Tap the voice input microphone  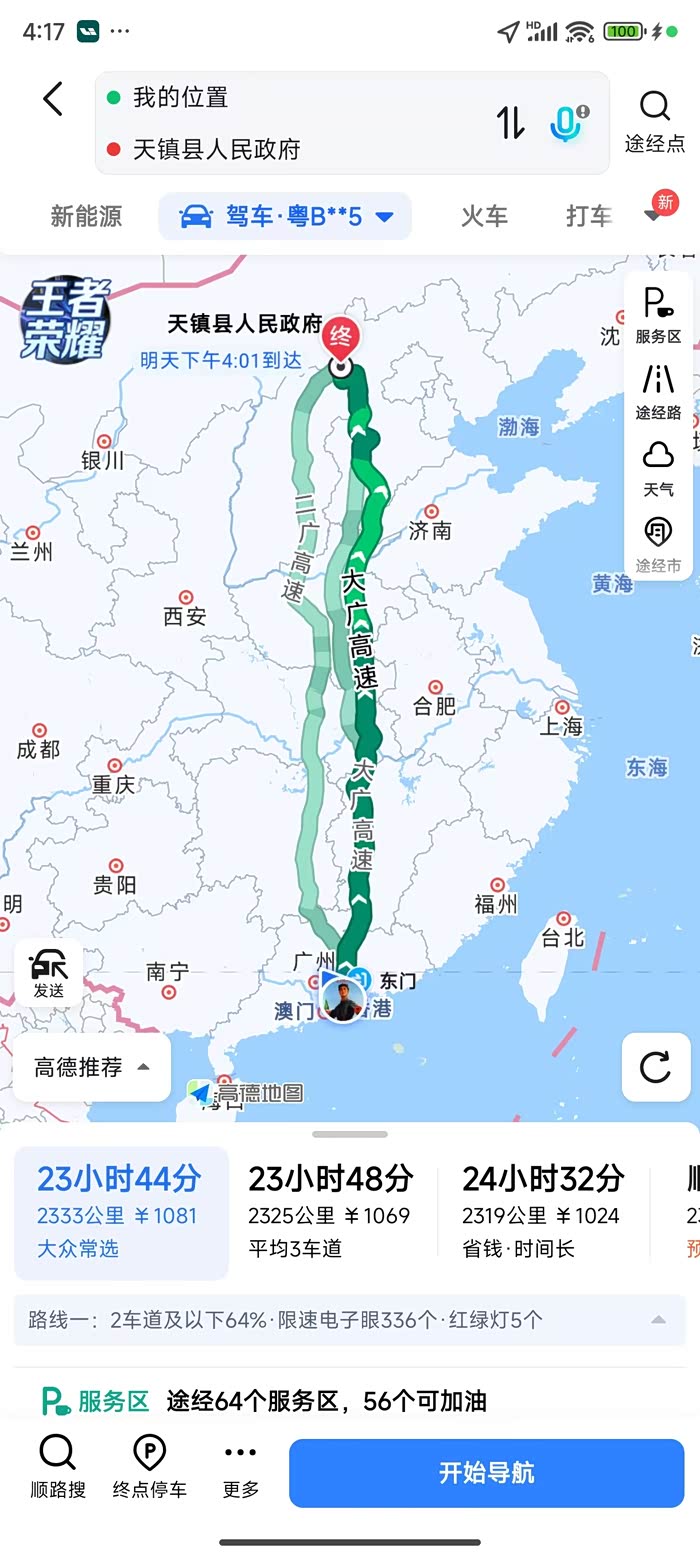point(567,123)
